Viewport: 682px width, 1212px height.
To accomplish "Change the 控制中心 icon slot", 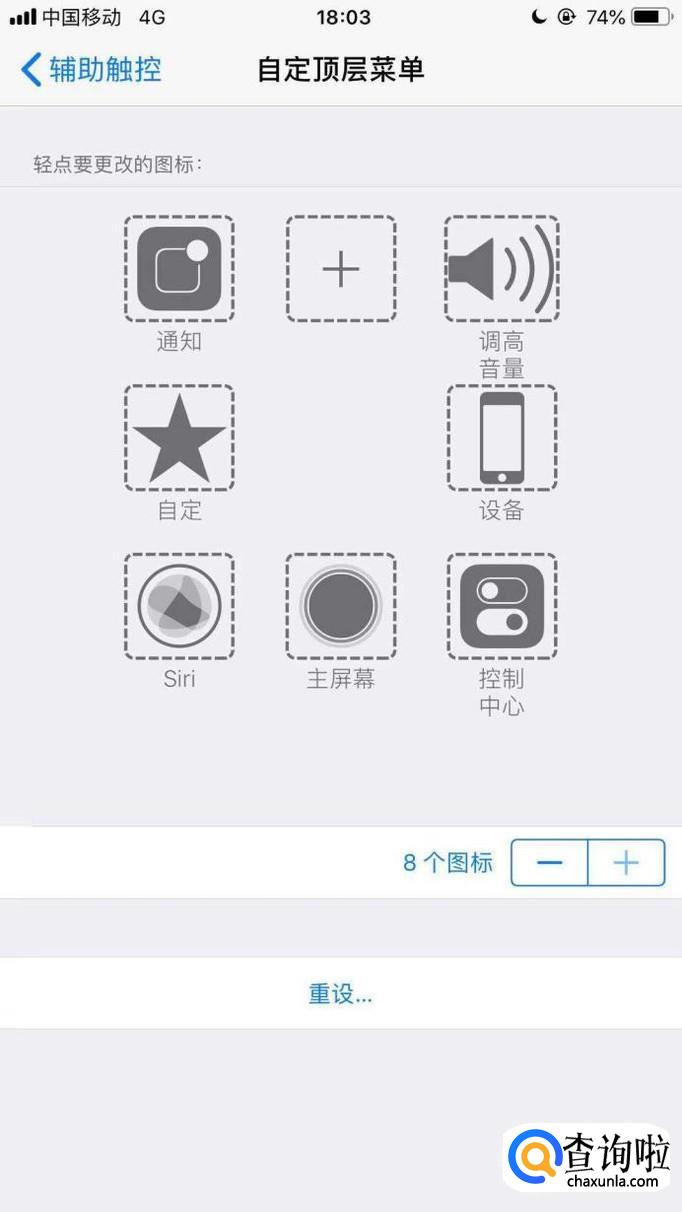I will coord(502,607).
